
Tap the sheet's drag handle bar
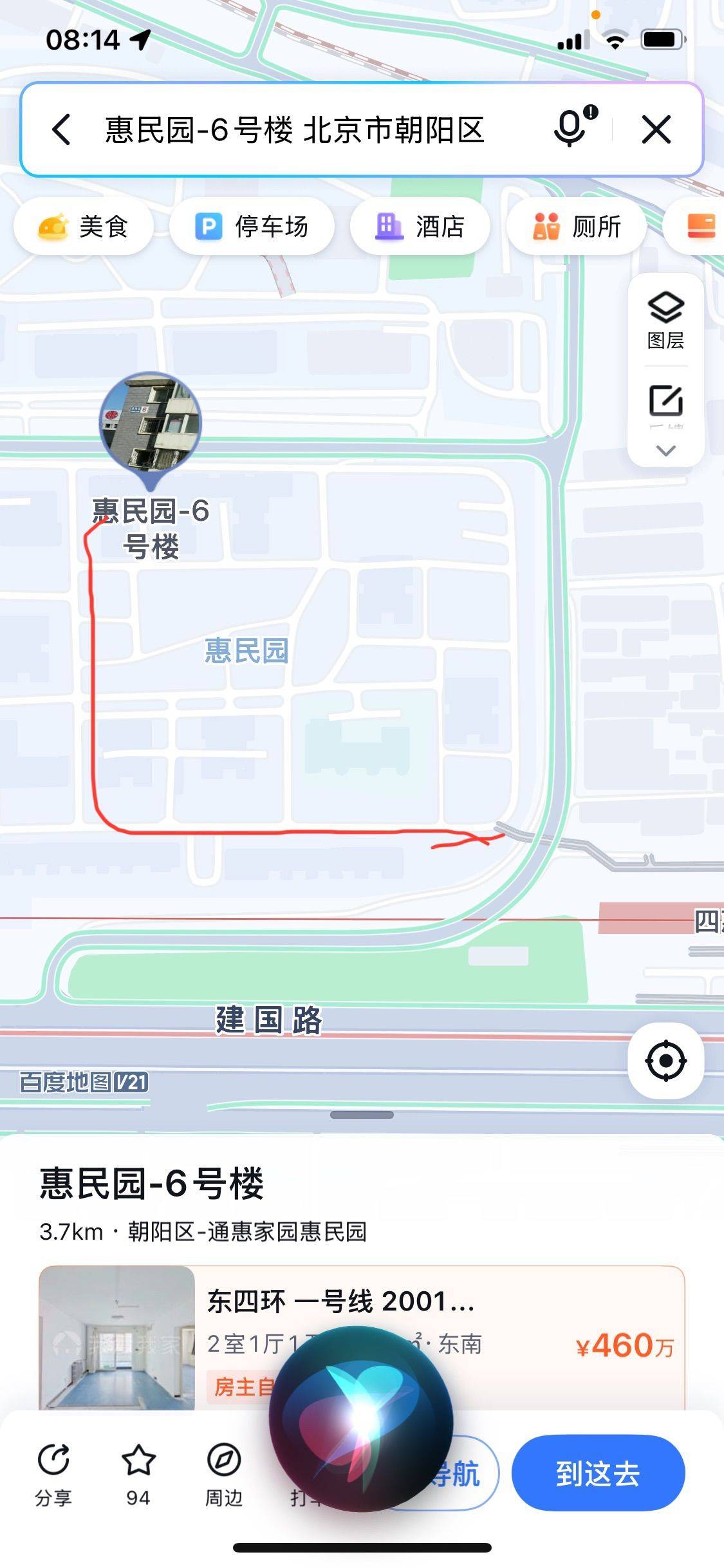coord(362,1115)
